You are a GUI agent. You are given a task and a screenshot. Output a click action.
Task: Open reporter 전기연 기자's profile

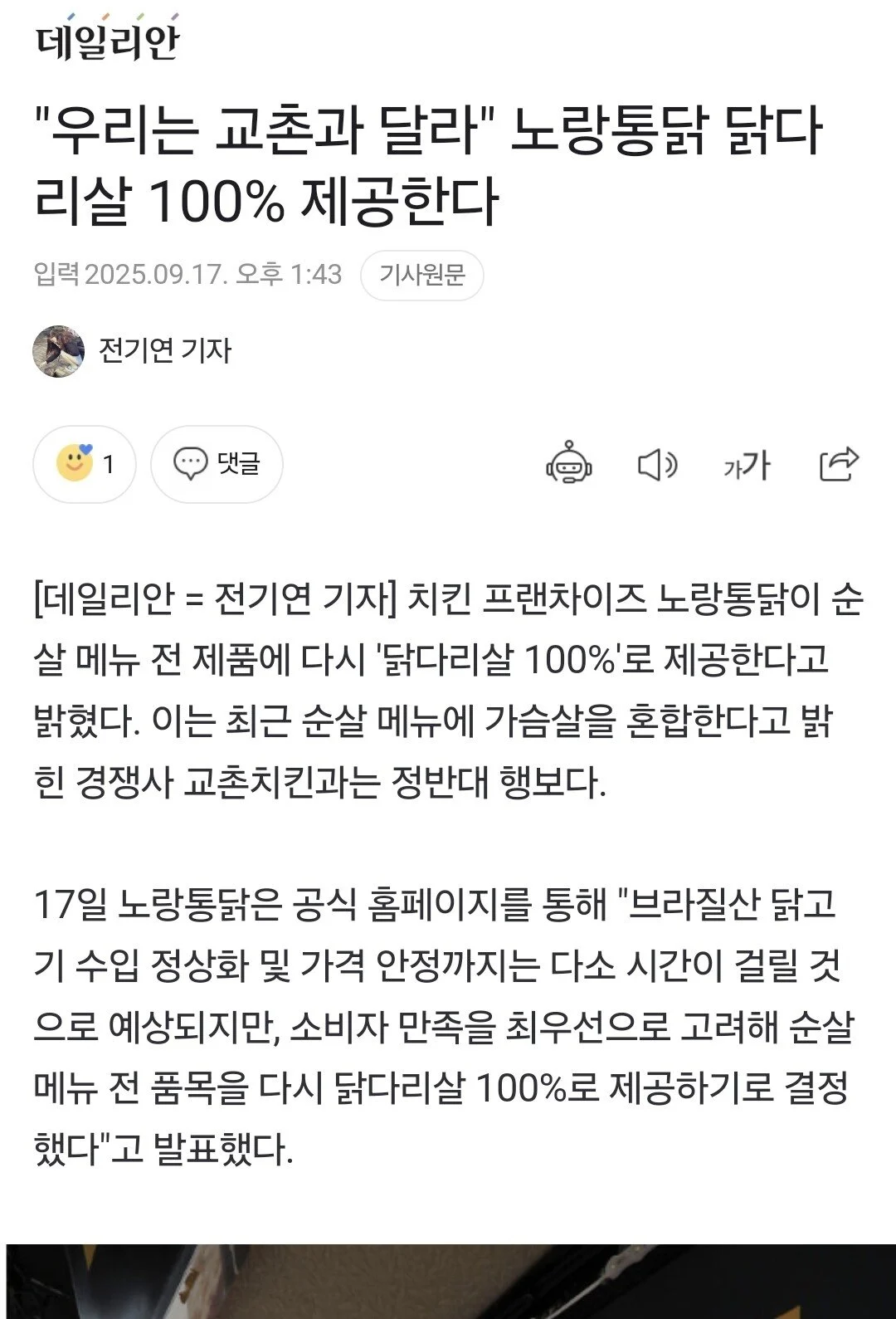132,351
